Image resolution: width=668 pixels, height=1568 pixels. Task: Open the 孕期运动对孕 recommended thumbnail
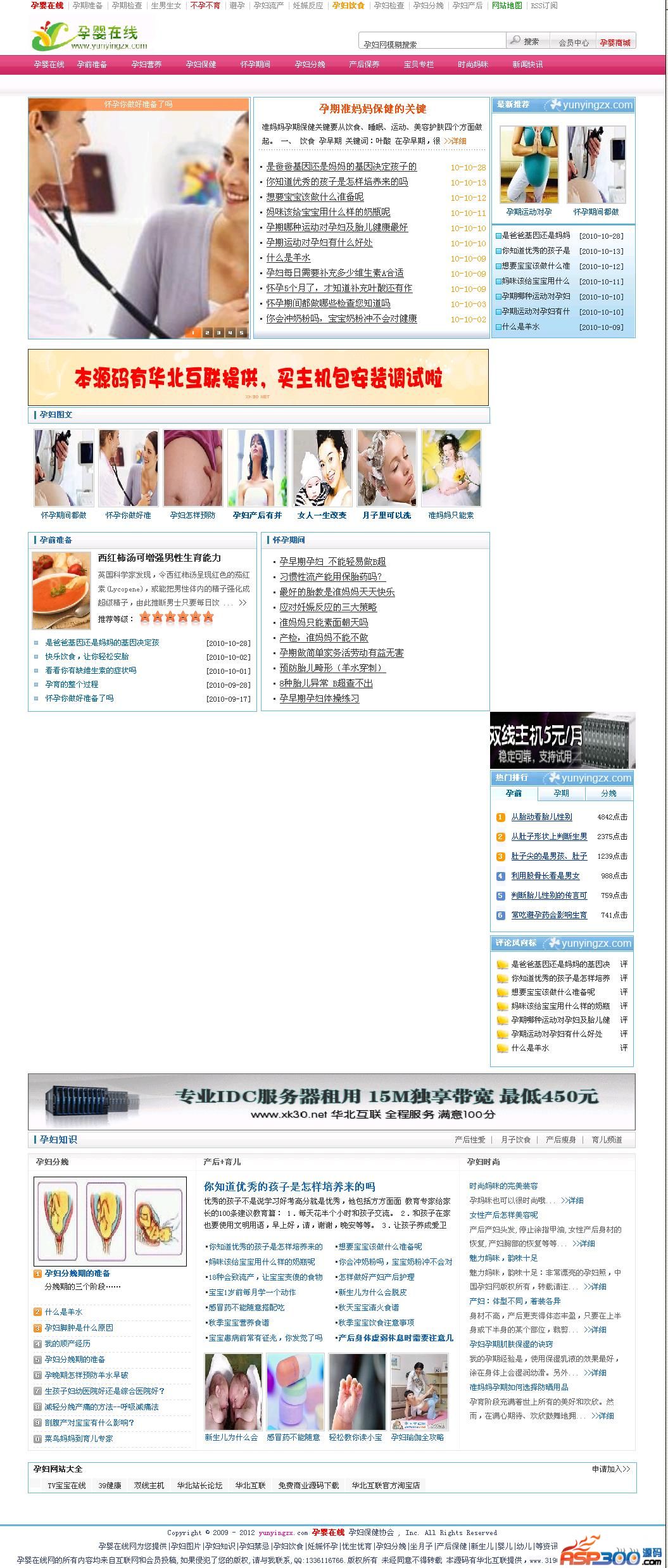click(529, 212)
